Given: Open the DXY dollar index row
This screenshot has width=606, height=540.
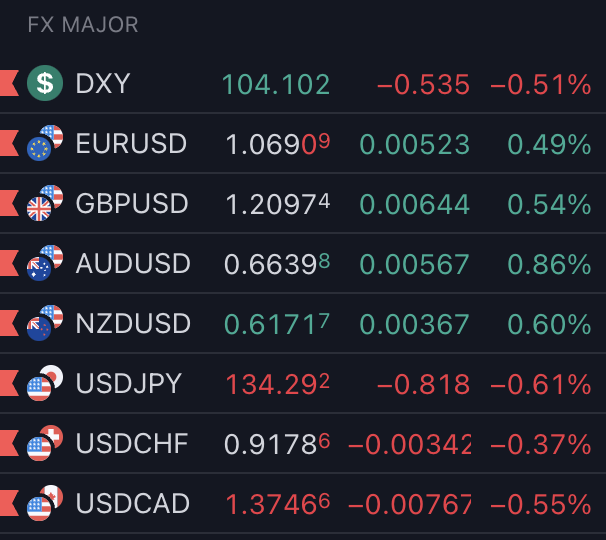Looking at the screenshot, I should 103,84.
